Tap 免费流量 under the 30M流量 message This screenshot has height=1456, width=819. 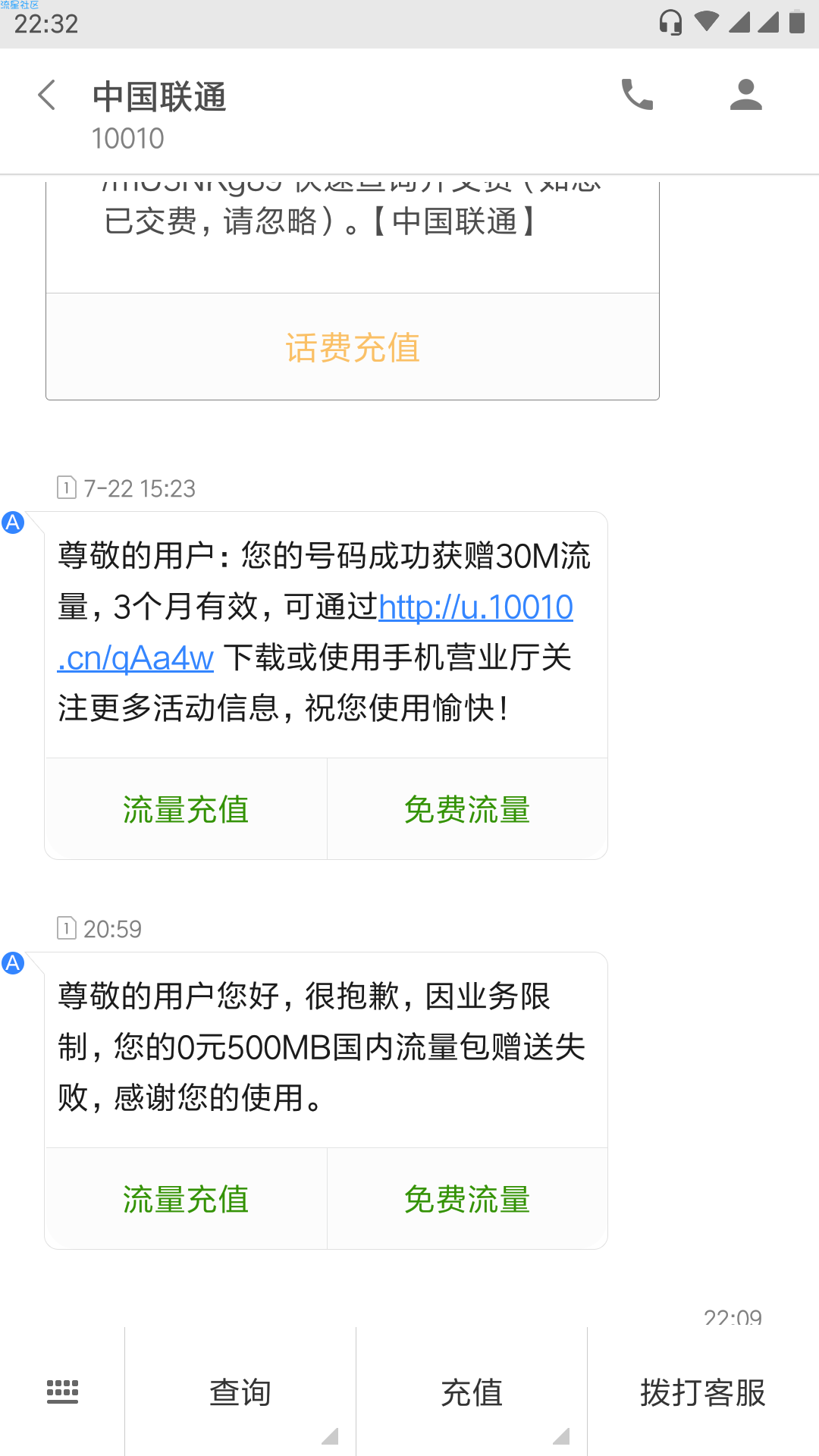click(467, 809)
